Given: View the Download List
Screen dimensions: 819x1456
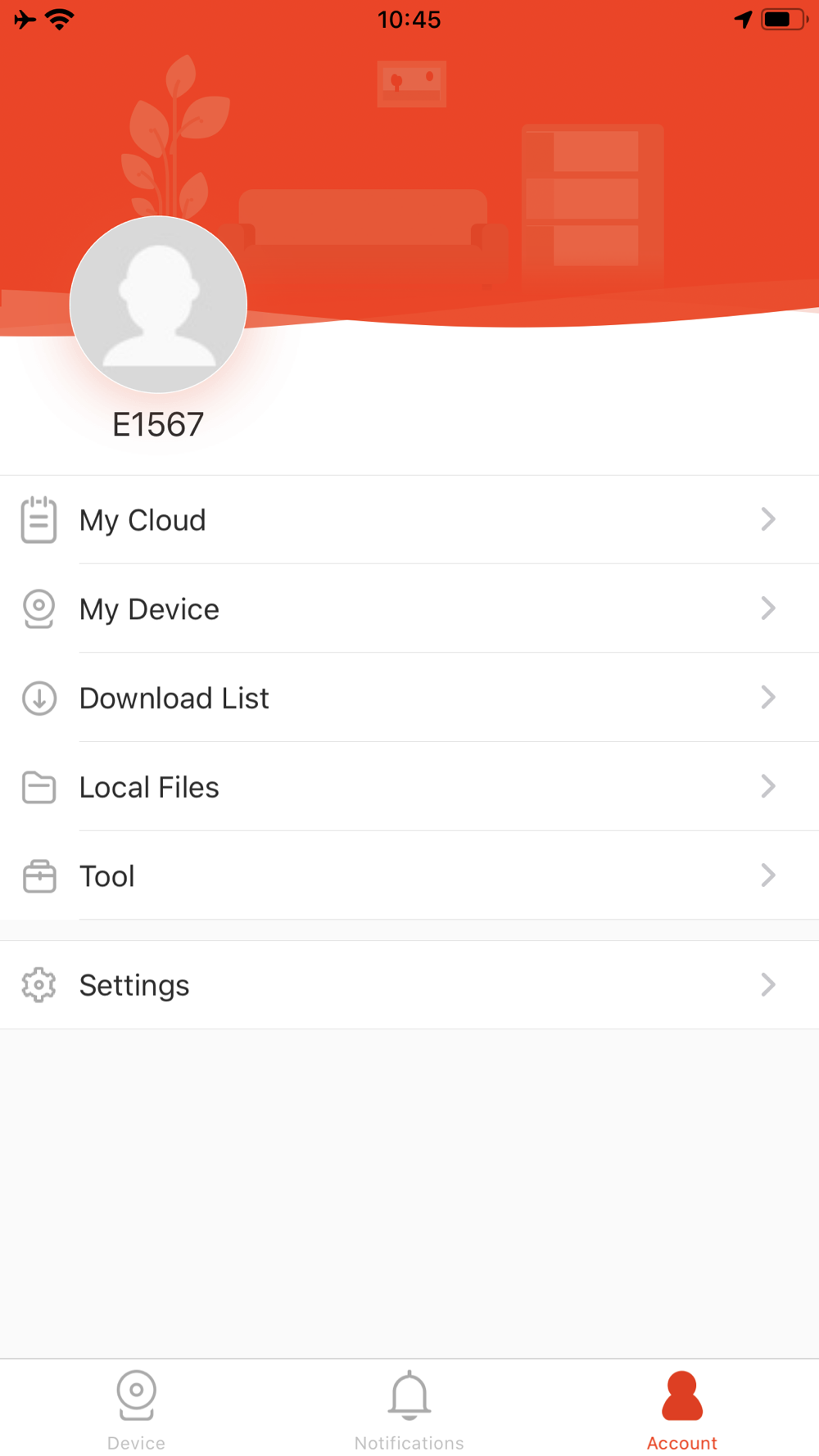Looking at the screenshot, I should pyautogui.click(x=409, y=698).
